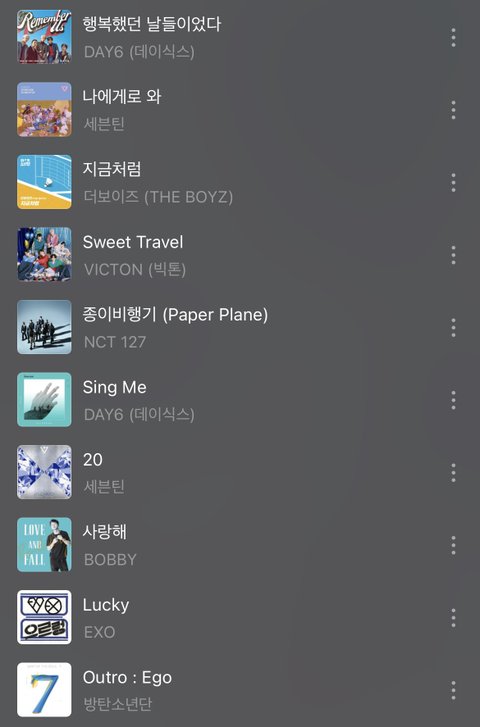
Task: Open more options for Sweet Travel
Action: [453, 255]
